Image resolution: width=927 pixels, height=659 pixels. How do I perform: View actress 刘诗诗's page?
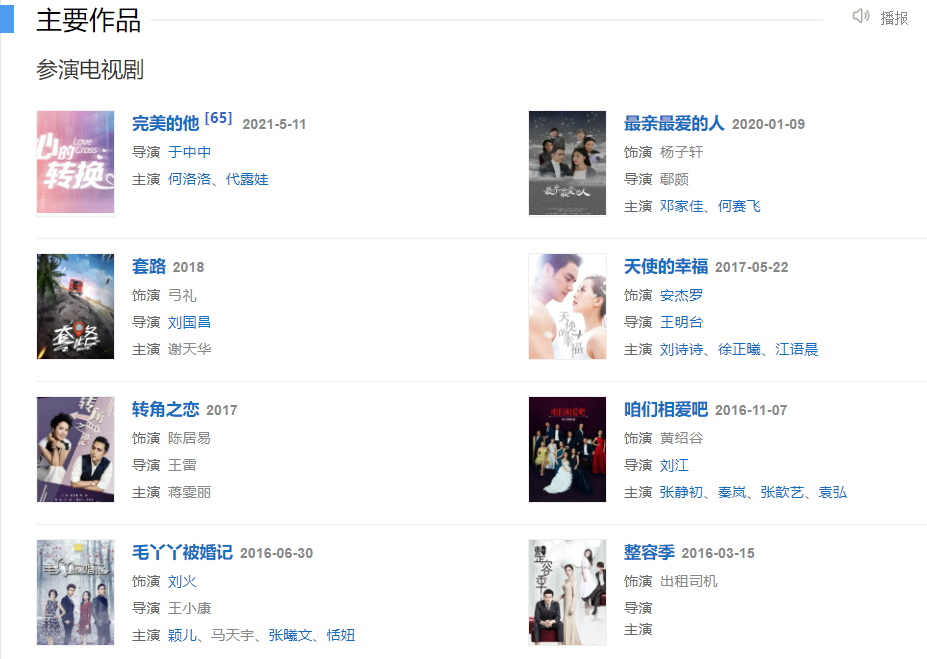pos(681,349)
